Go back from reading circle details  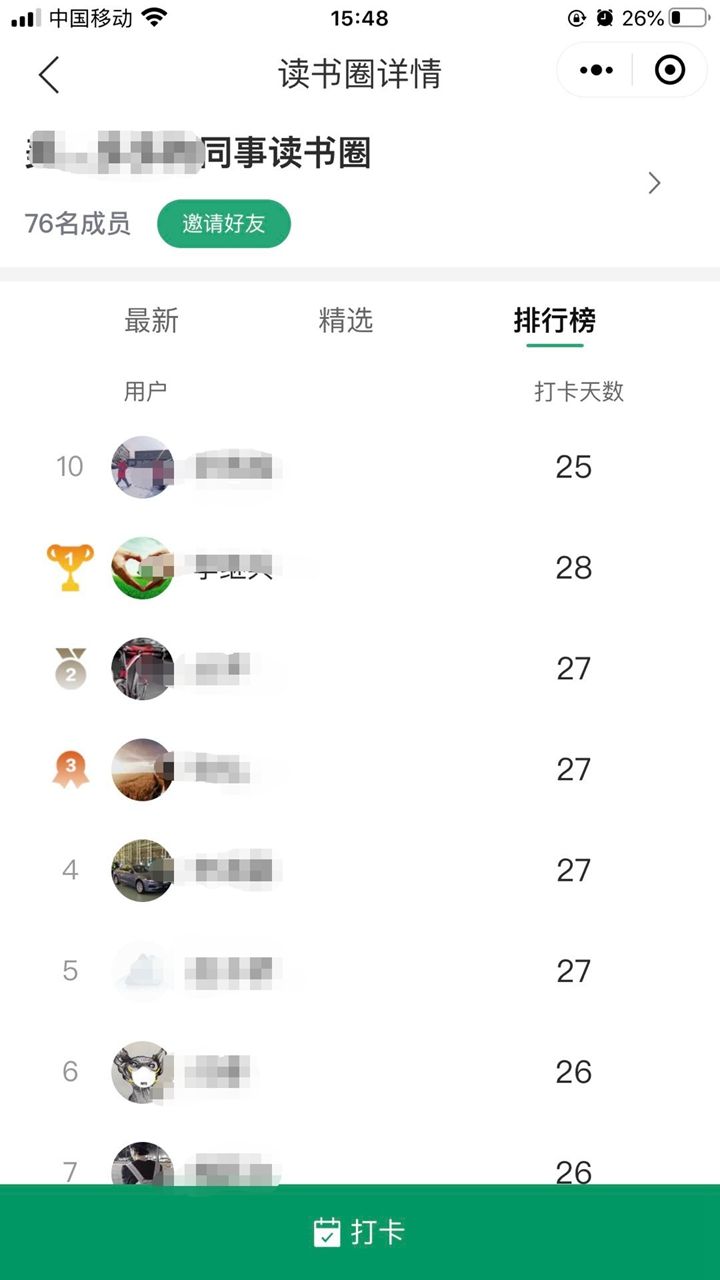(48, 74)
